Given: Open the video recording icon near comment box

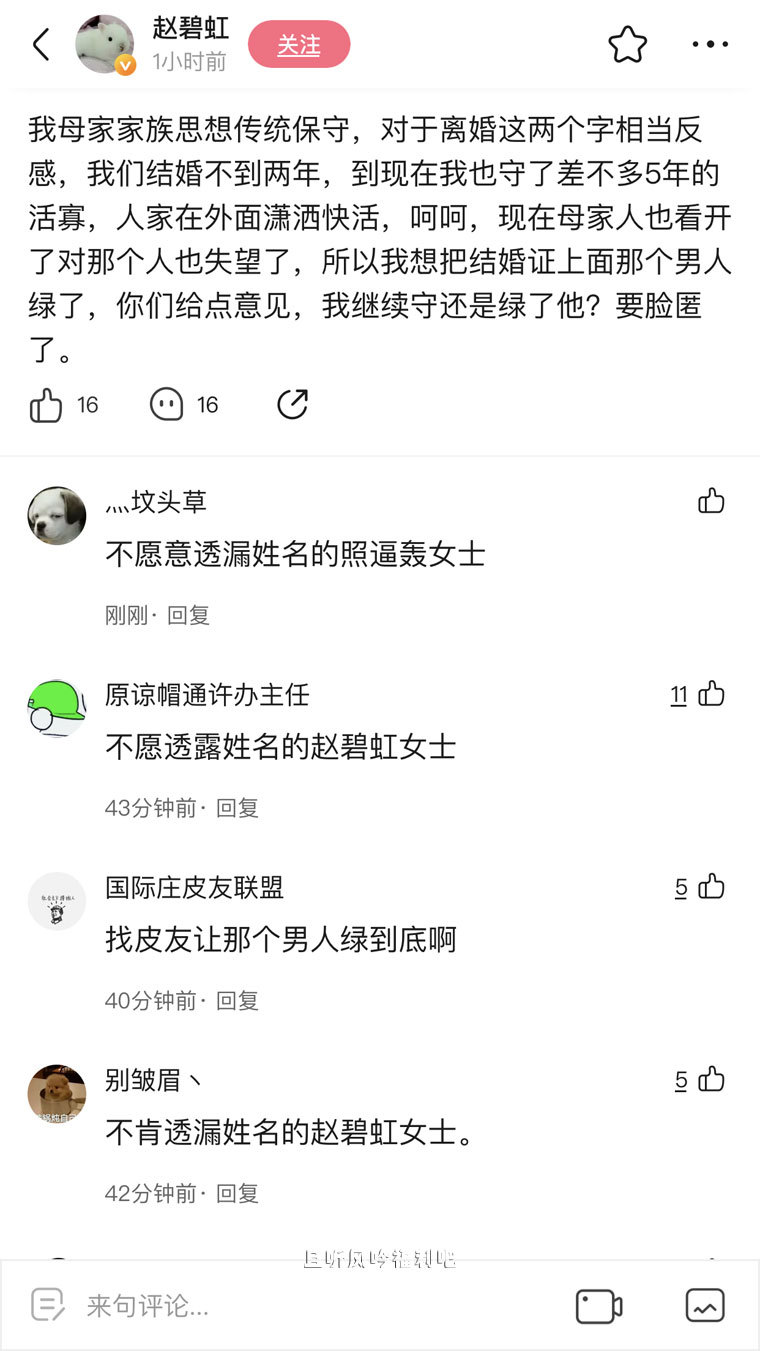Looking at the screenshot, I should [598, 1305].
